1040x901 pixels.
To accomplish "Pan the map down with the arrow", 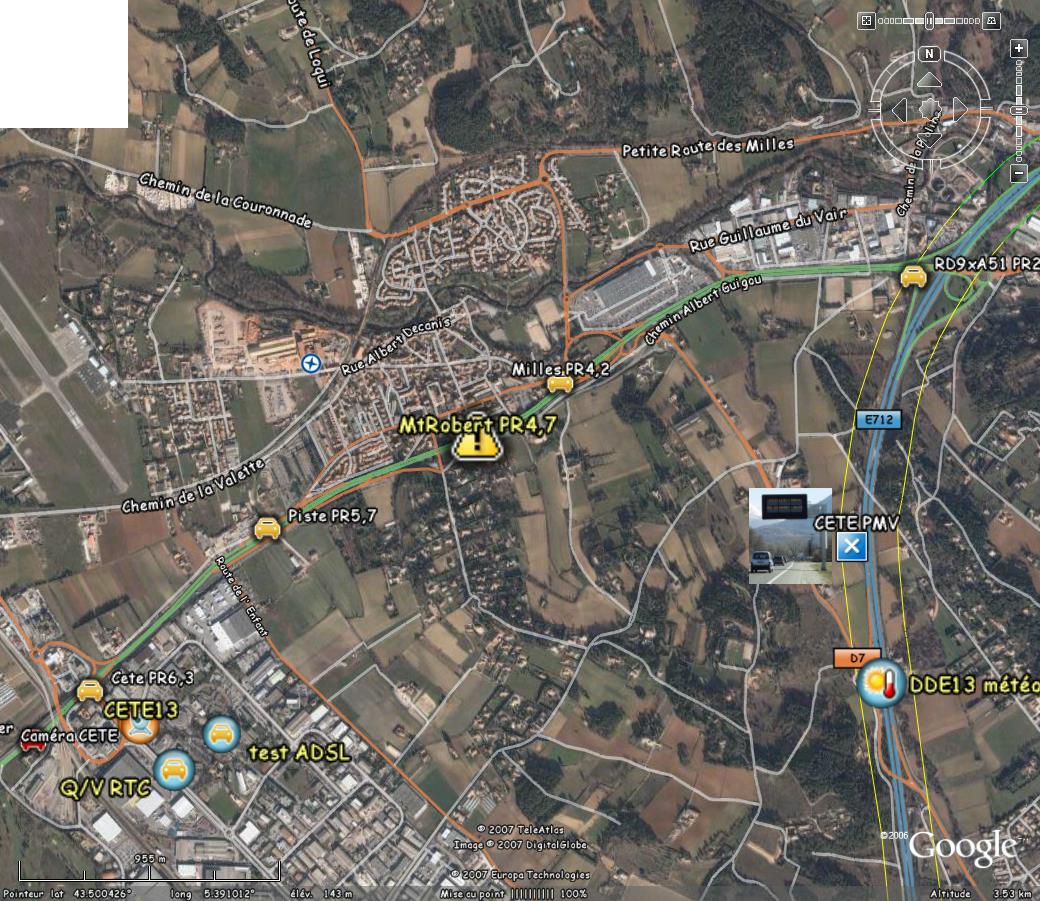I will tap(929, 139).
